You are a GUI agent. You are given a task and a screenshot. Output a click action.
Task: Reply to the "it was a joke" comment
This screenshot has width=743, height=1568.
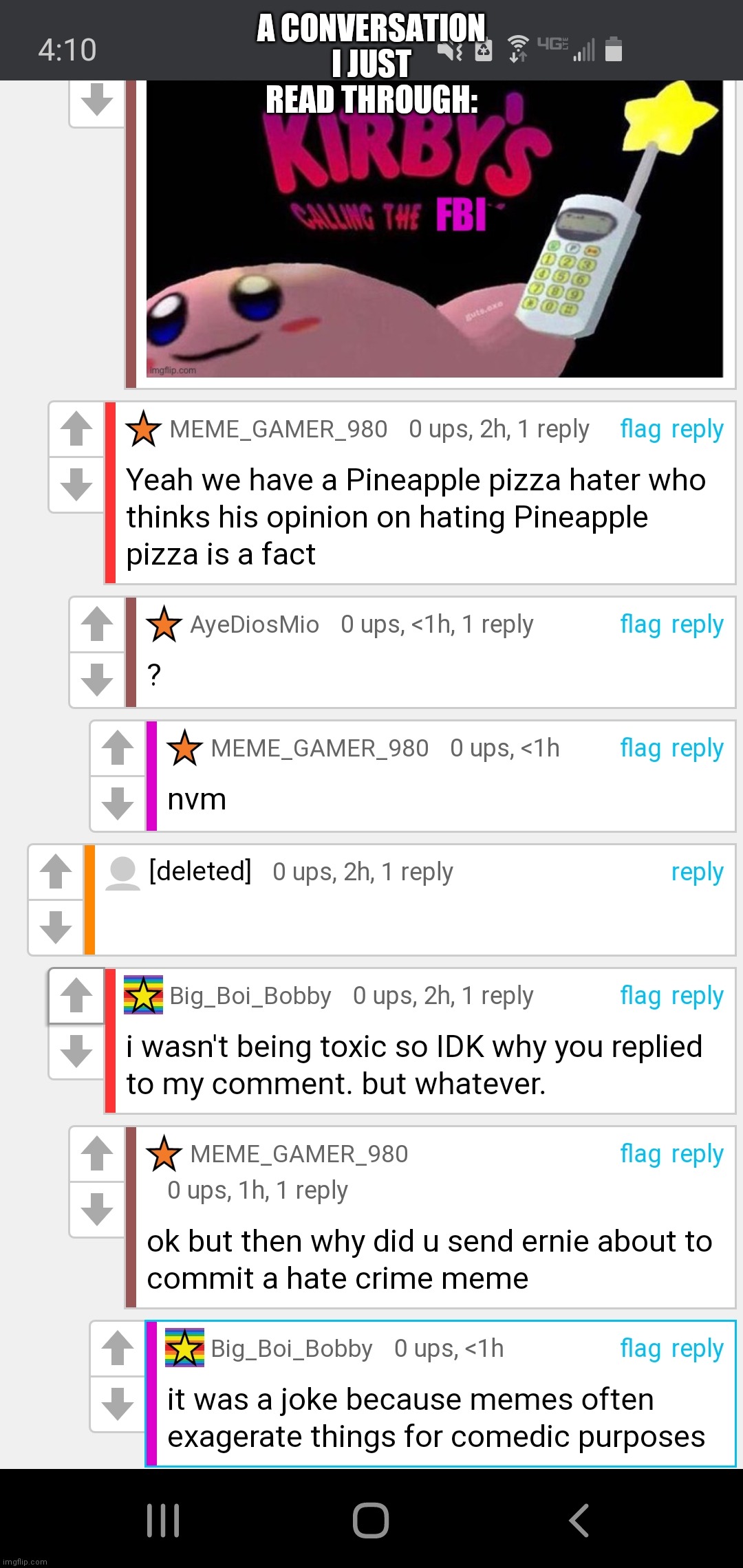click(697, 1349)
